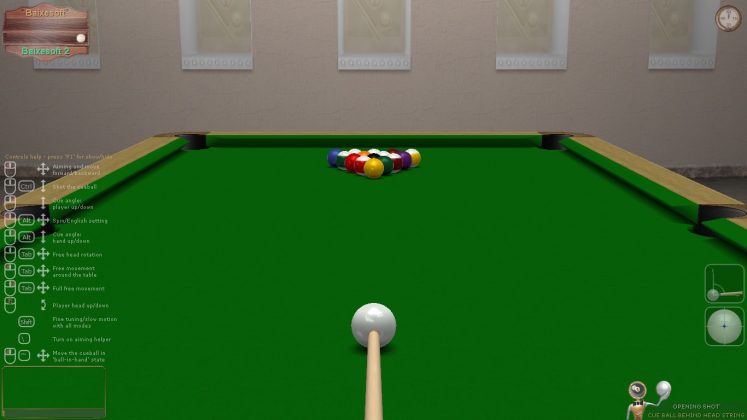
Task: Tap the spin/English ball indicator
Action: click(x=723, y=327)
